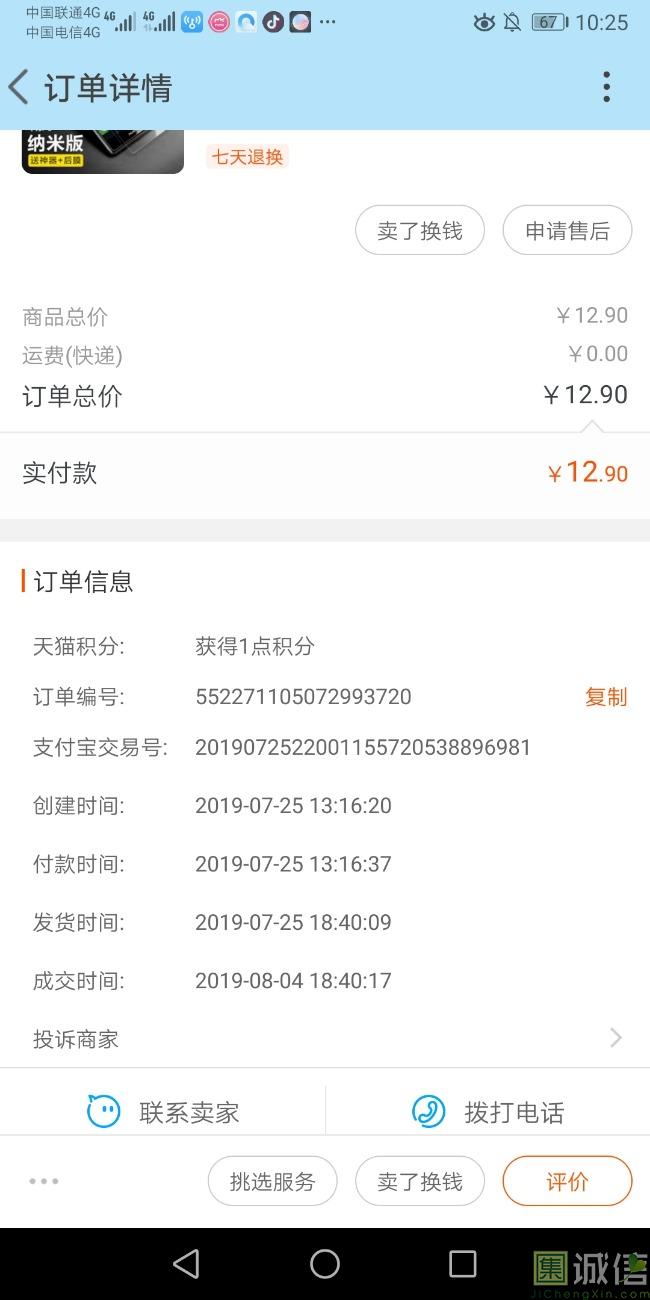Go to the system home screen

tap(325, 1264)
